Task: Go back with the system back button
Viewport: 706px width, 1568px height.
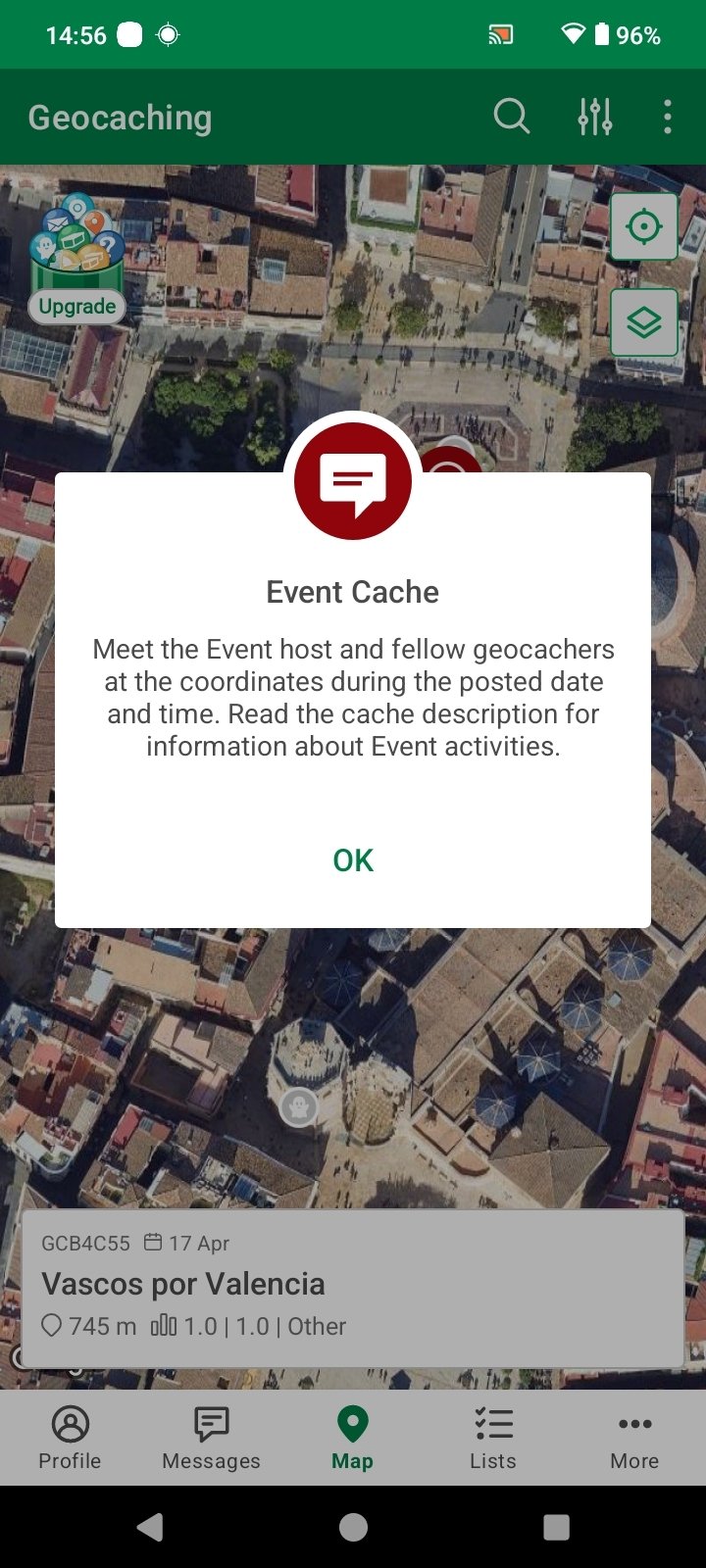Action: [149, 1527]
